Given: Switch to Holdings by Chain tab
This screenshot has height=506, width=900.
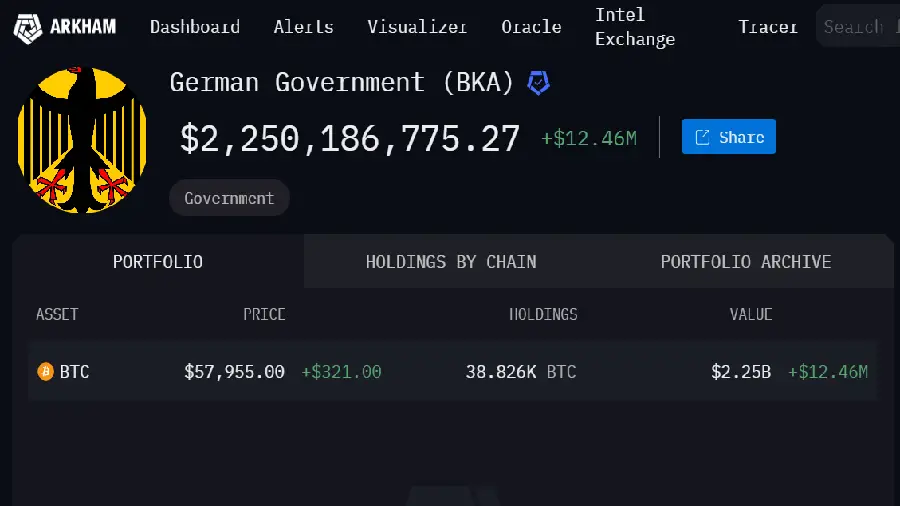Looking at the screenshot, I should coord(451,262).
